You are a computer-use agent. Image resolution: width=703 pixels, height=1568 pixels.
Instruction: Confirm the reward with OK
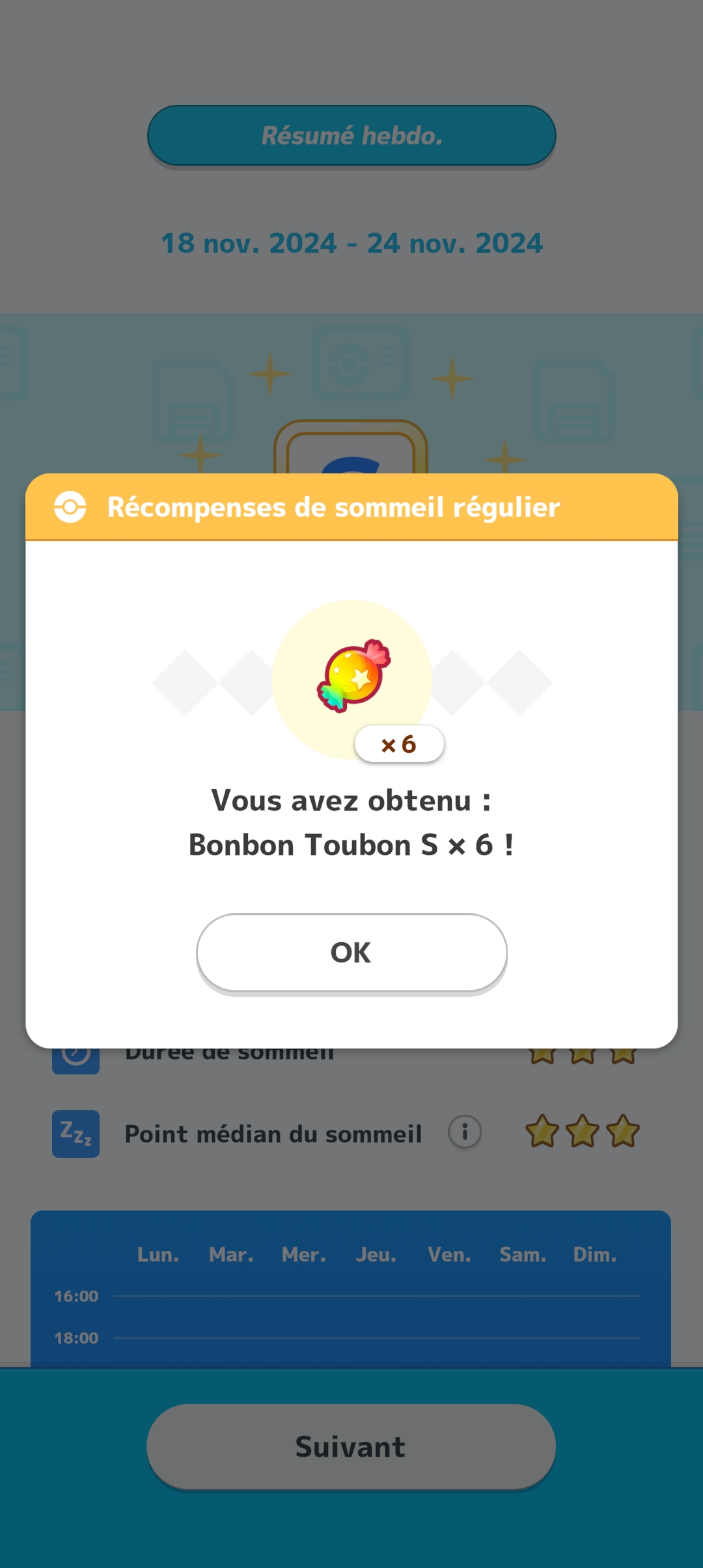(351, 953)
